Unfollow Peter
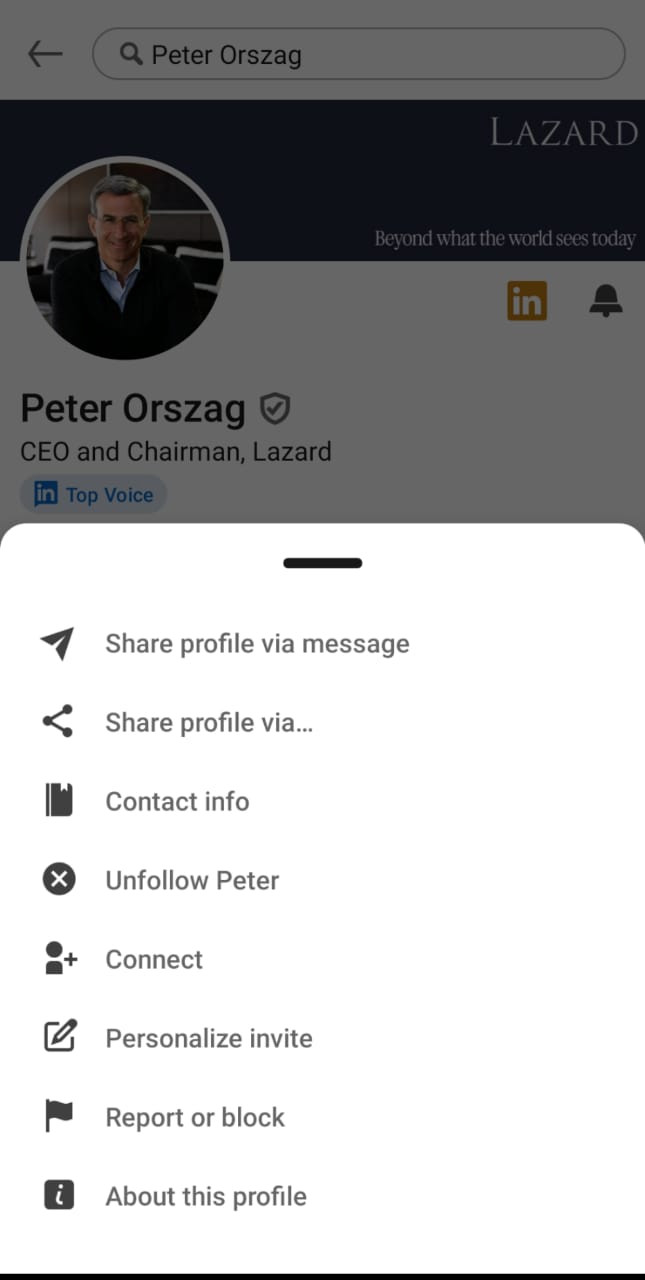Screen dimensions: 645x1280 pyautogui.click(x=192, y=880)
